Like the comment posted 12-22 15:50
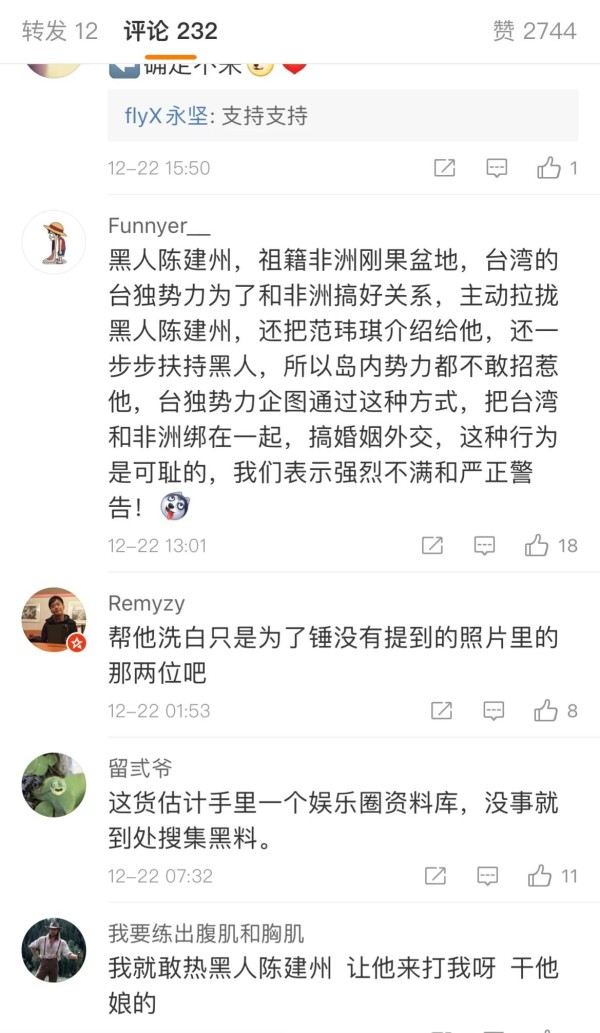Viewport: 600px width, 1033px height. pyautogui.click(x=549, y=168)
